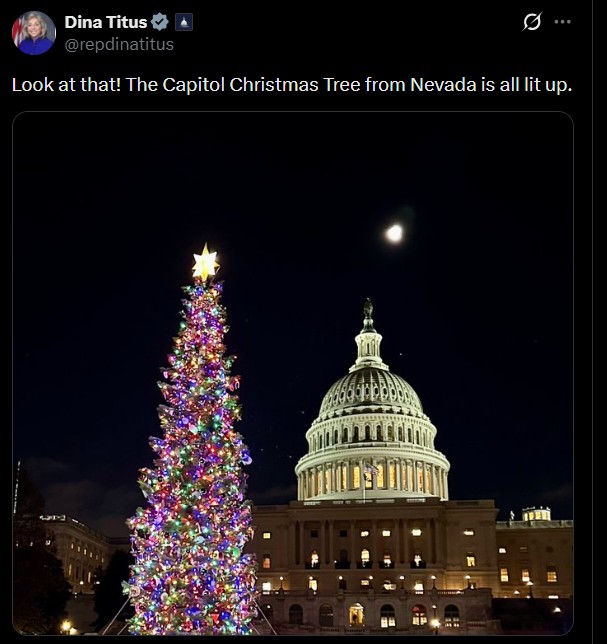The height and width of the screenshot is (644, 607).
Task: Open Dina Titus's profile picture
Action: pos(33,33)
